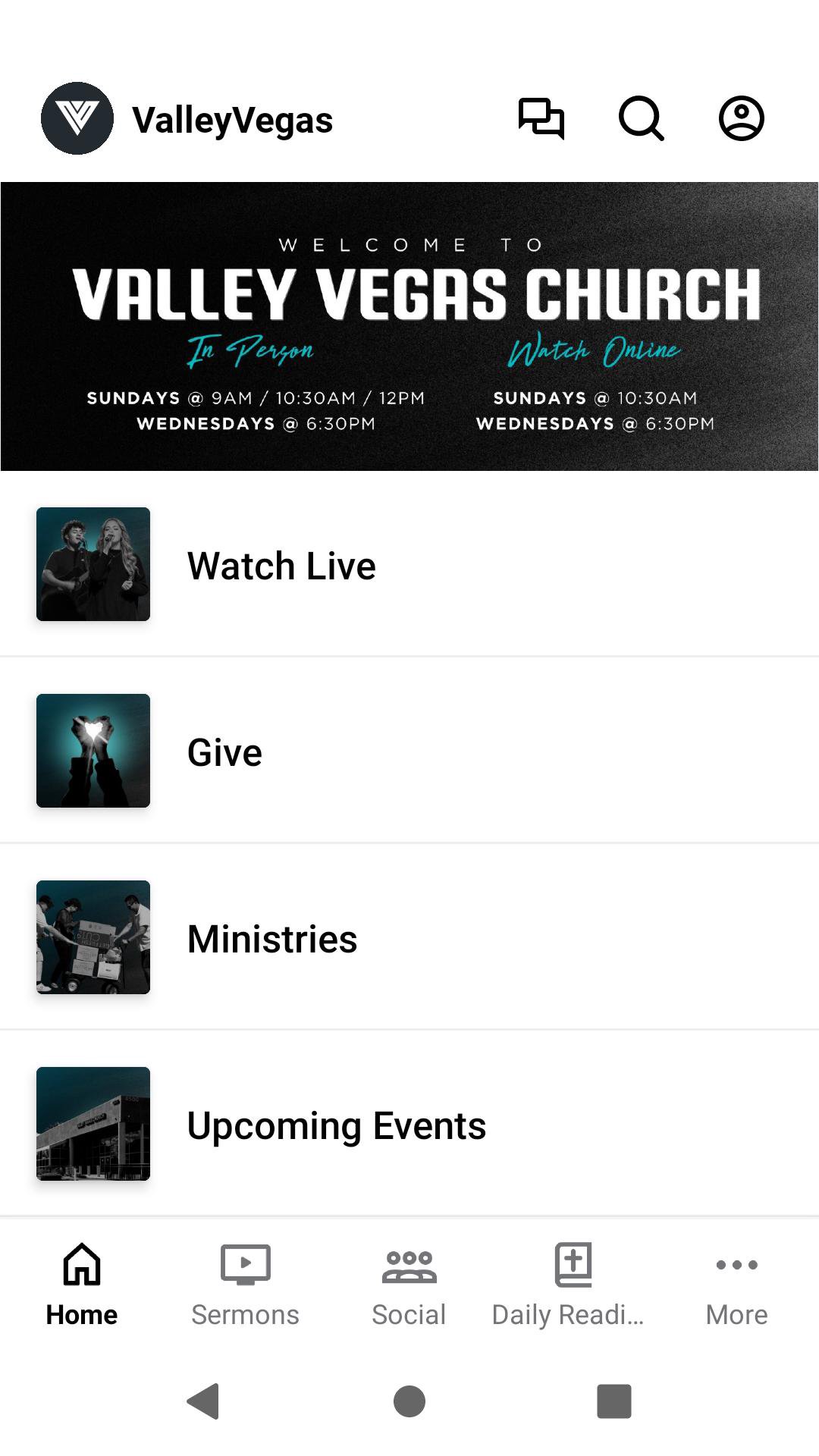This screenshot has width=819, height=1456.
Task: Open the Valley Vegas Church welcome banner
Action: 409,326
